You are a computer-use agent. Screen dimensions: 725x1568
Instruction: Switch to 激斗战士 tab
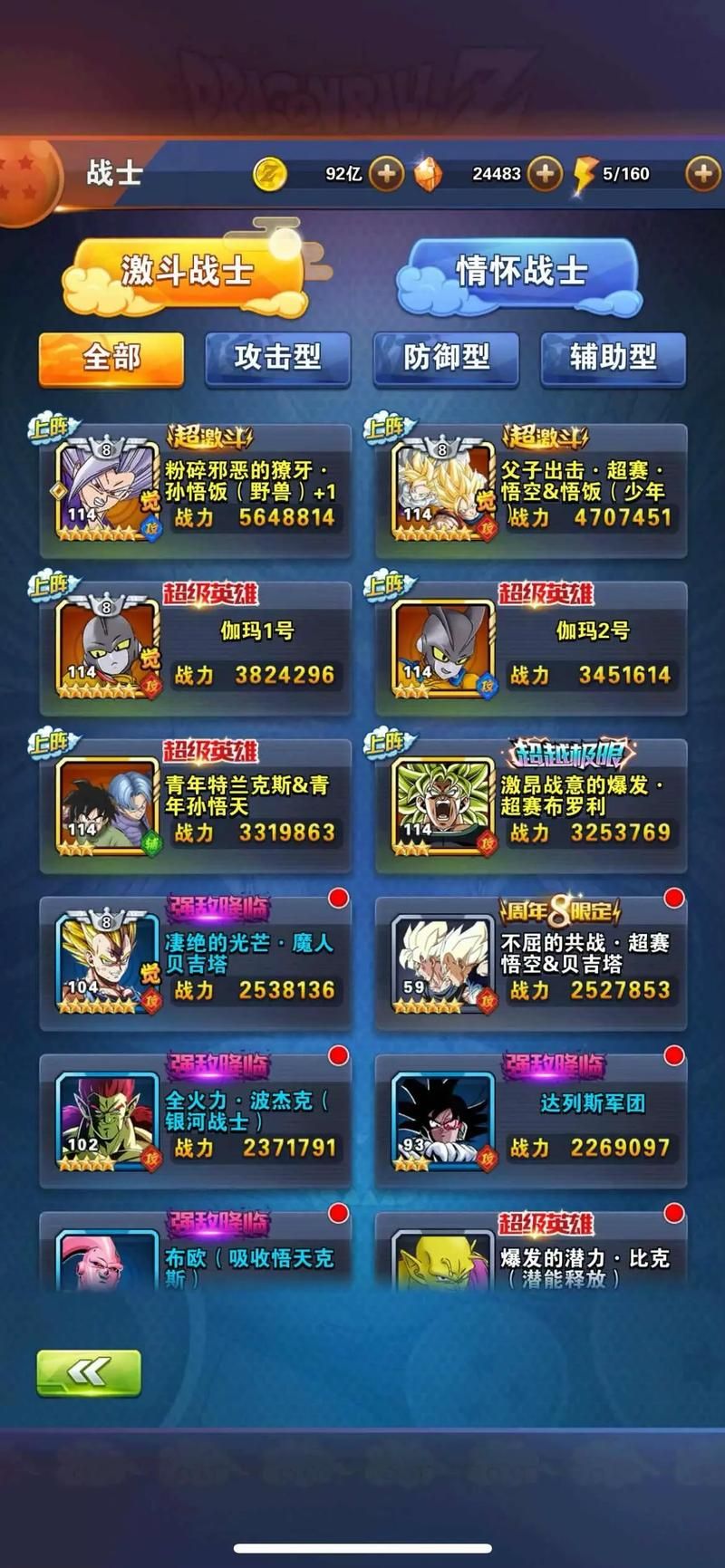[187, 272]
